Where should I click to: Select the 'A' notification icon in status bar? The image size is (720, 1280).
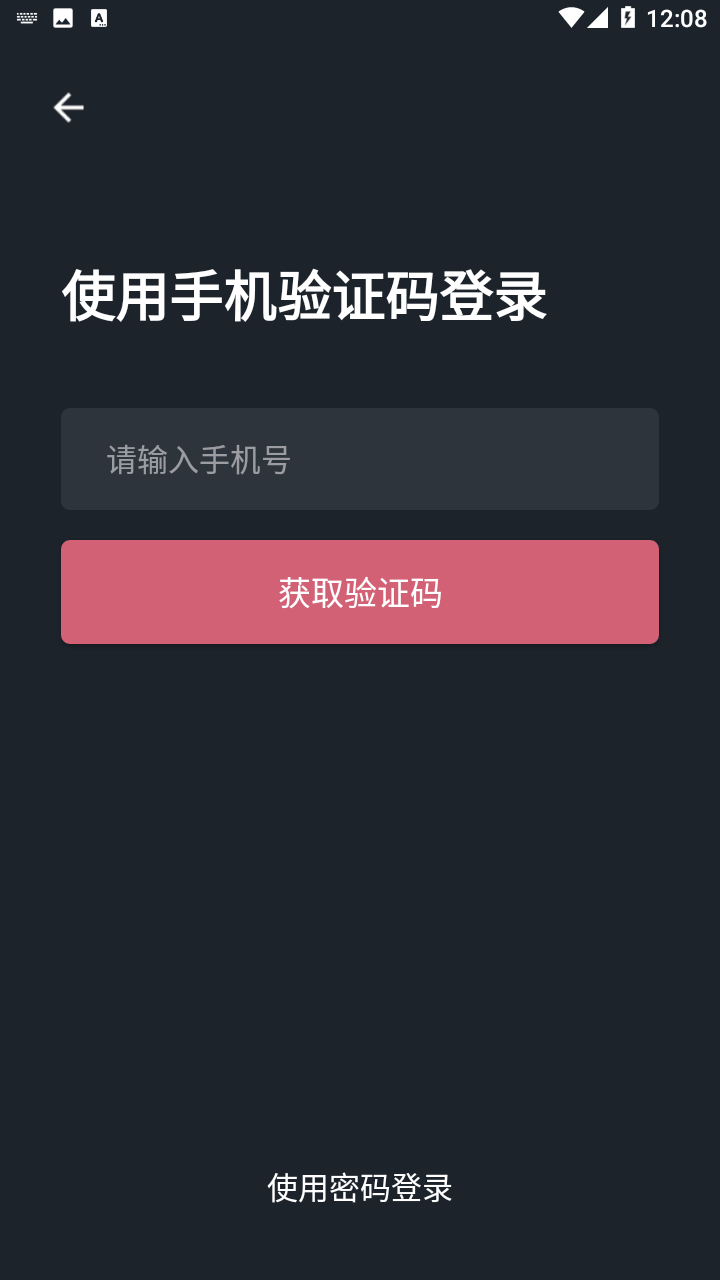[98, 16]
